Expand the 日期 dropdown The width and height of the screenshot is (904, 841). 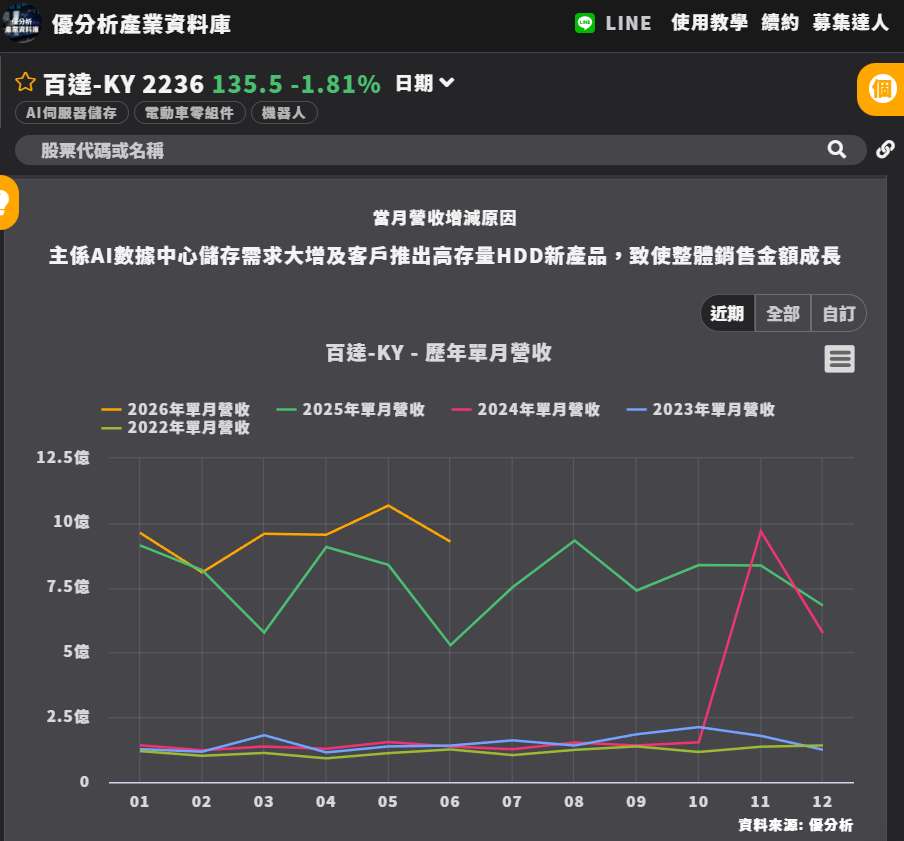[x=425, y=83]
